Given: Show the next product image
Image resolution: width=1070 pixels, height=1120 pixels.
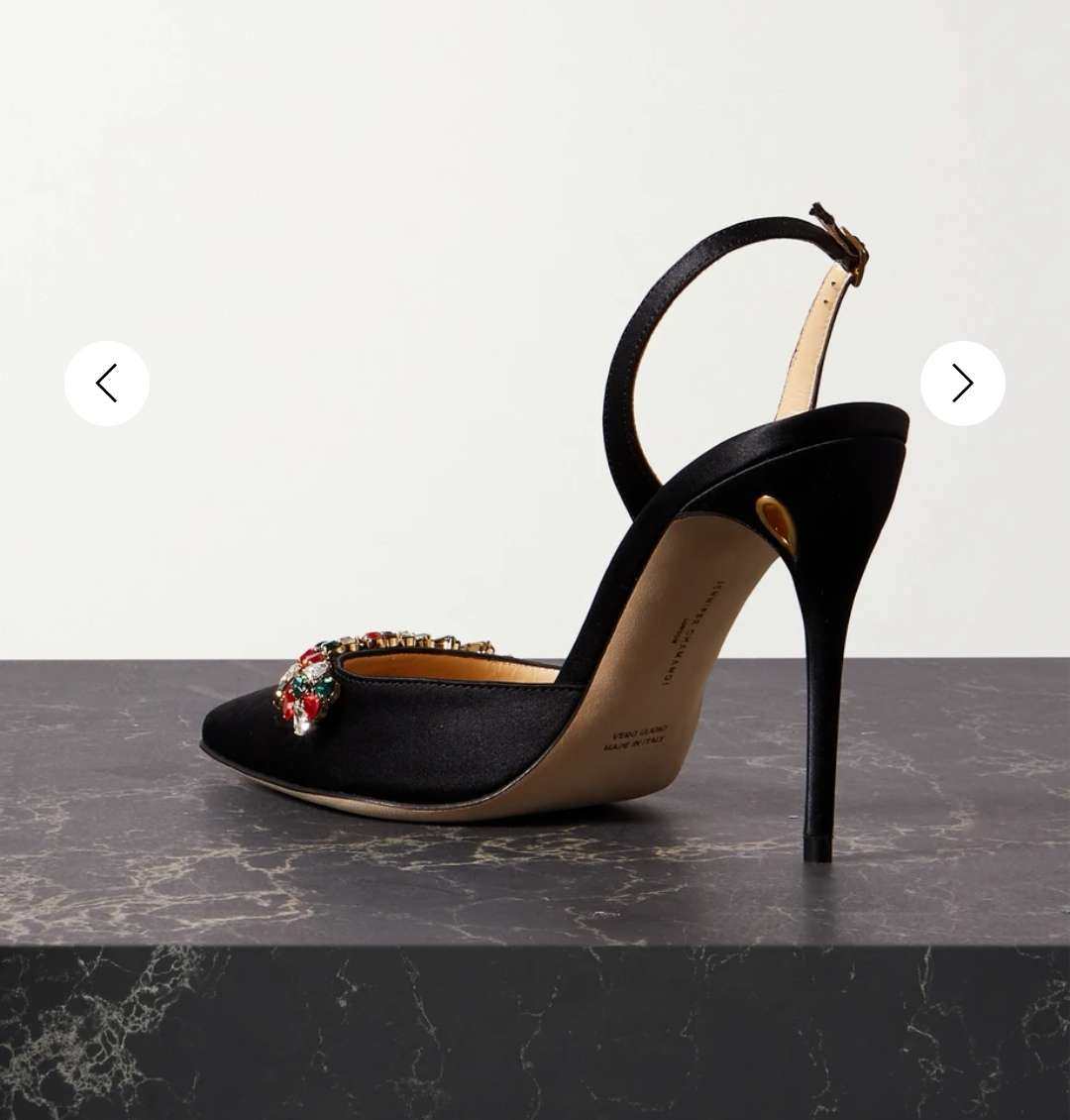Looking at the screenshot, I should coord(962,384).
